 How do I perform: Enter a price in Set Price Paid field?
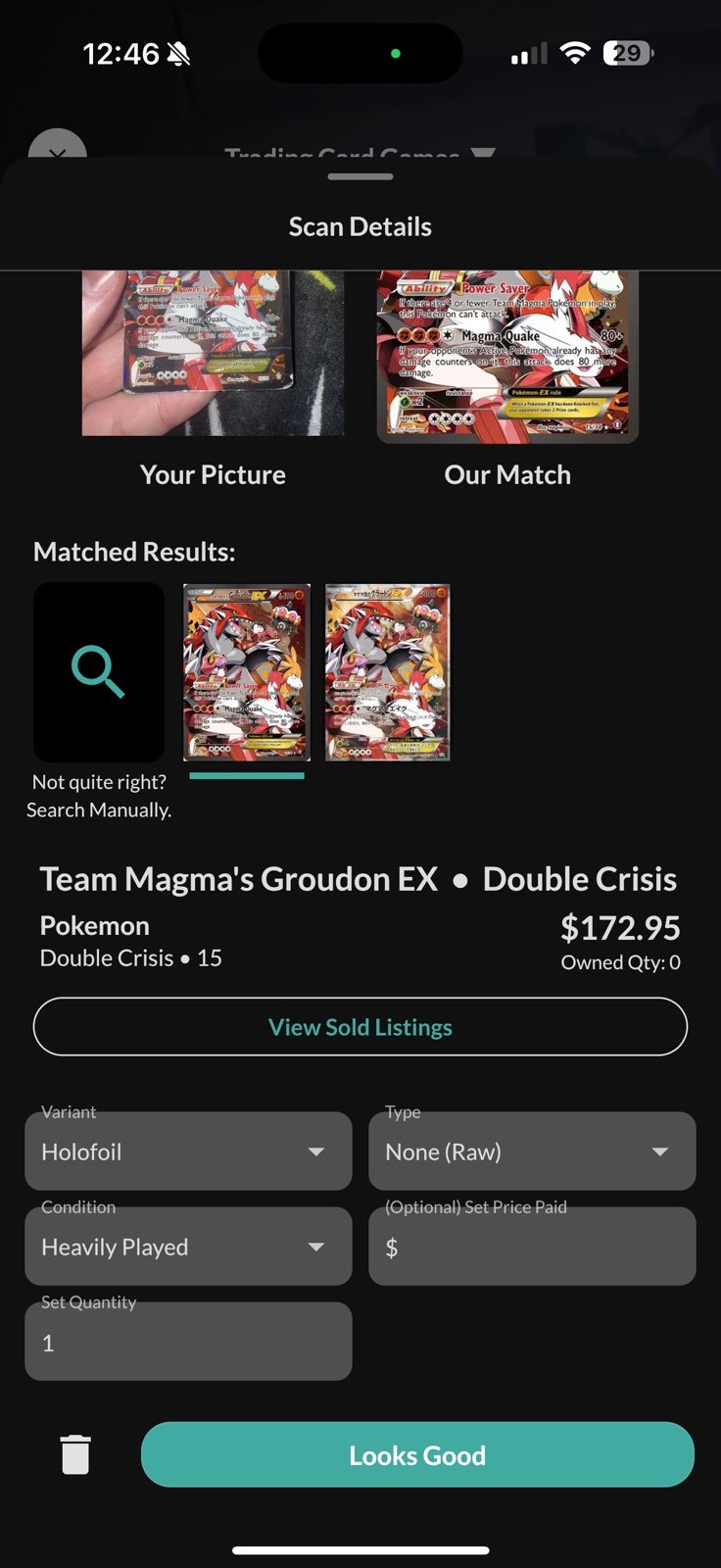pyautogui.click(x=532, y=1247)
